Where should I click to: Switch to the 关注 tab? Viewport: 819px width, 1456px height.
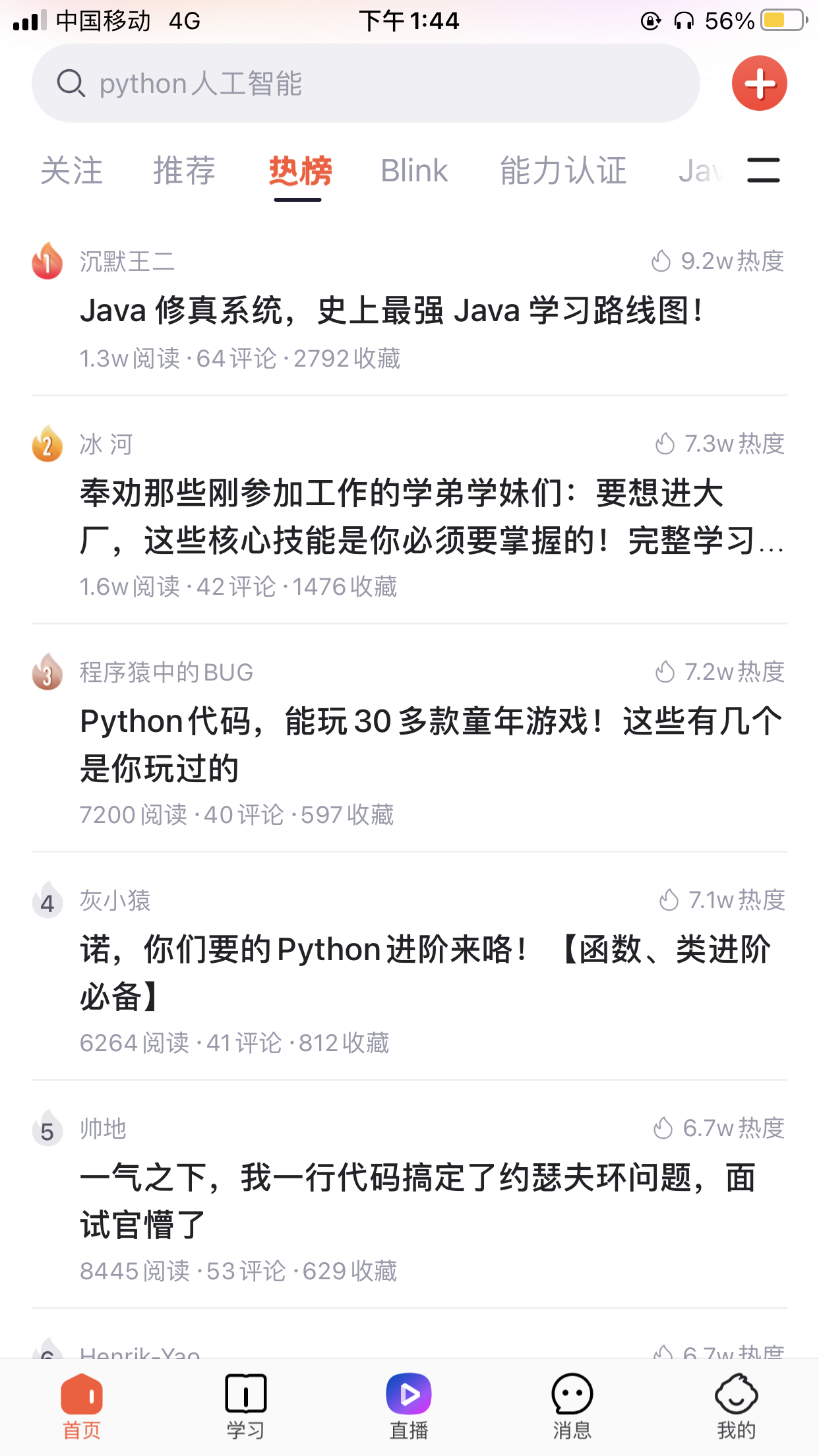point(72,171)
